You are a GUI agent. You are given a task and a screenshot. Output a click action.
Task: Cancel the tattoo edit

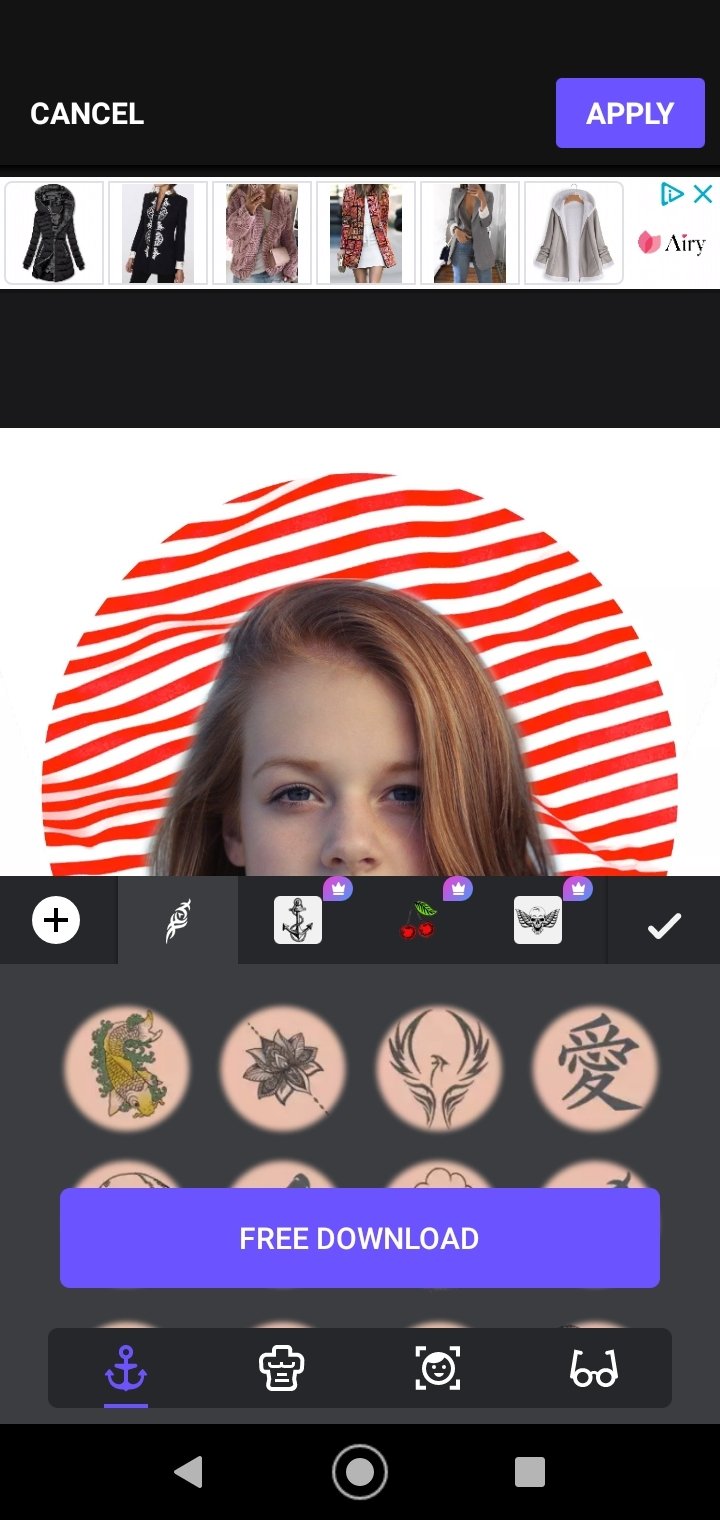(x=87, y=114)
